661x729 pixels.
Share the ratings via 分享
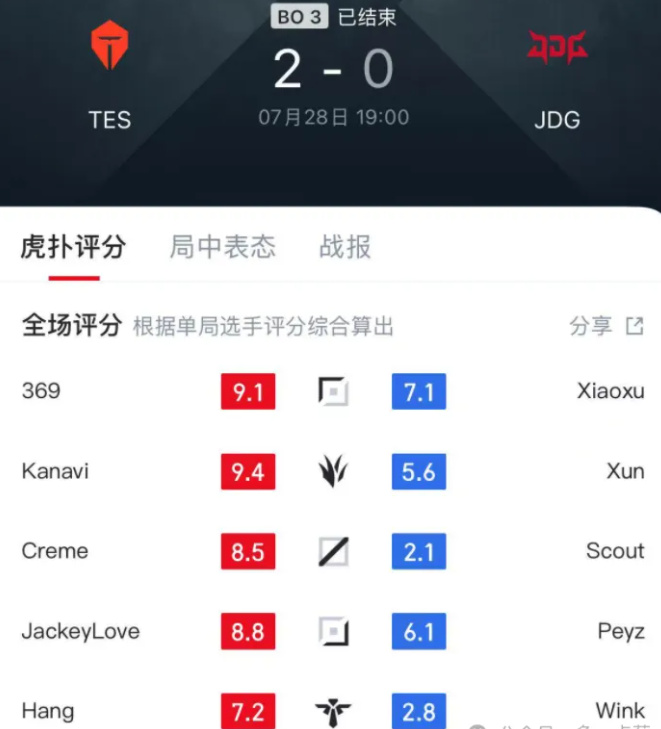[606, 326]
